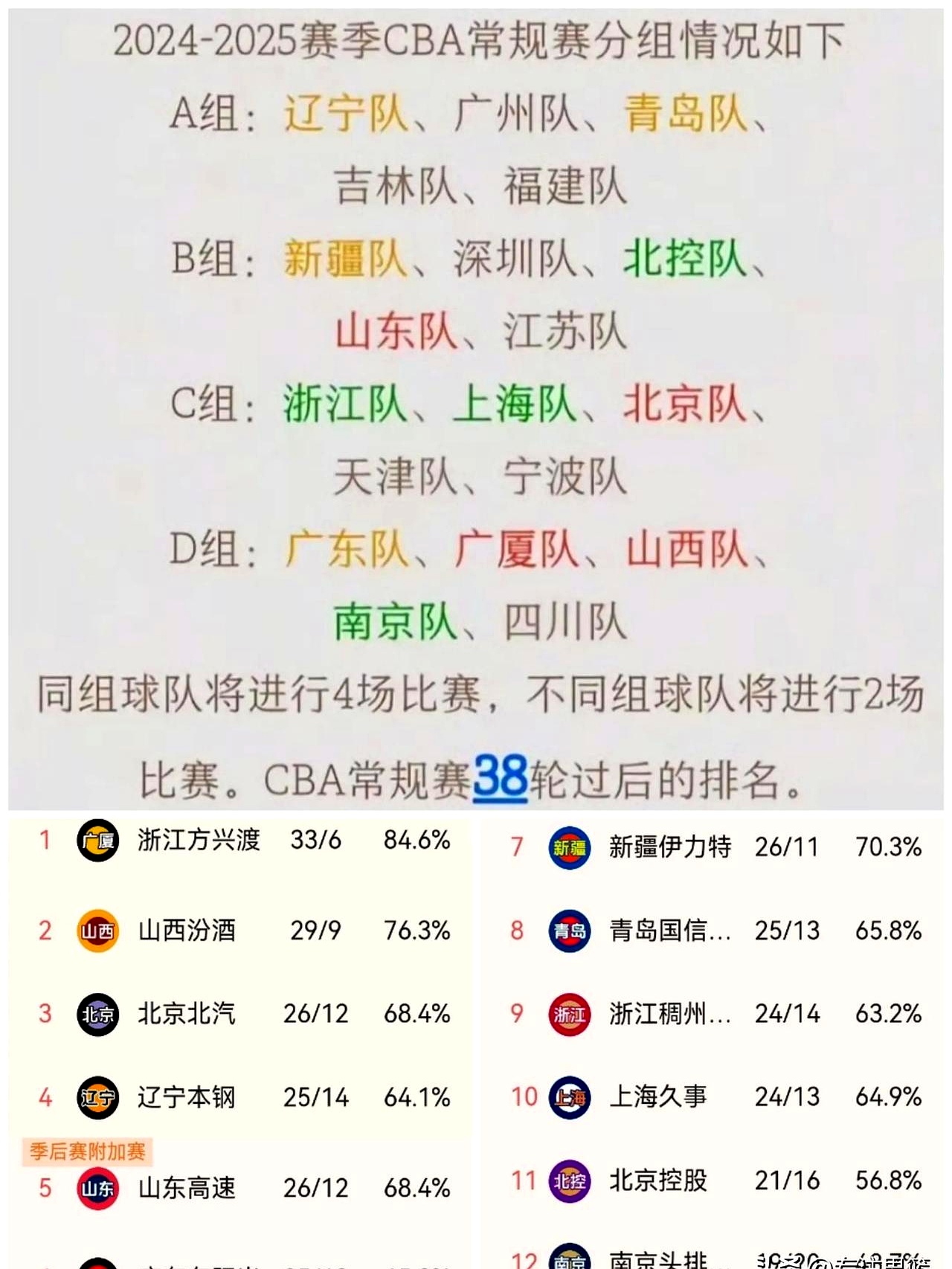The image size is (952, 1269).
Task: Select the 北京控股 team badge
Action: pyautogui.click(x=567, y=1180)
